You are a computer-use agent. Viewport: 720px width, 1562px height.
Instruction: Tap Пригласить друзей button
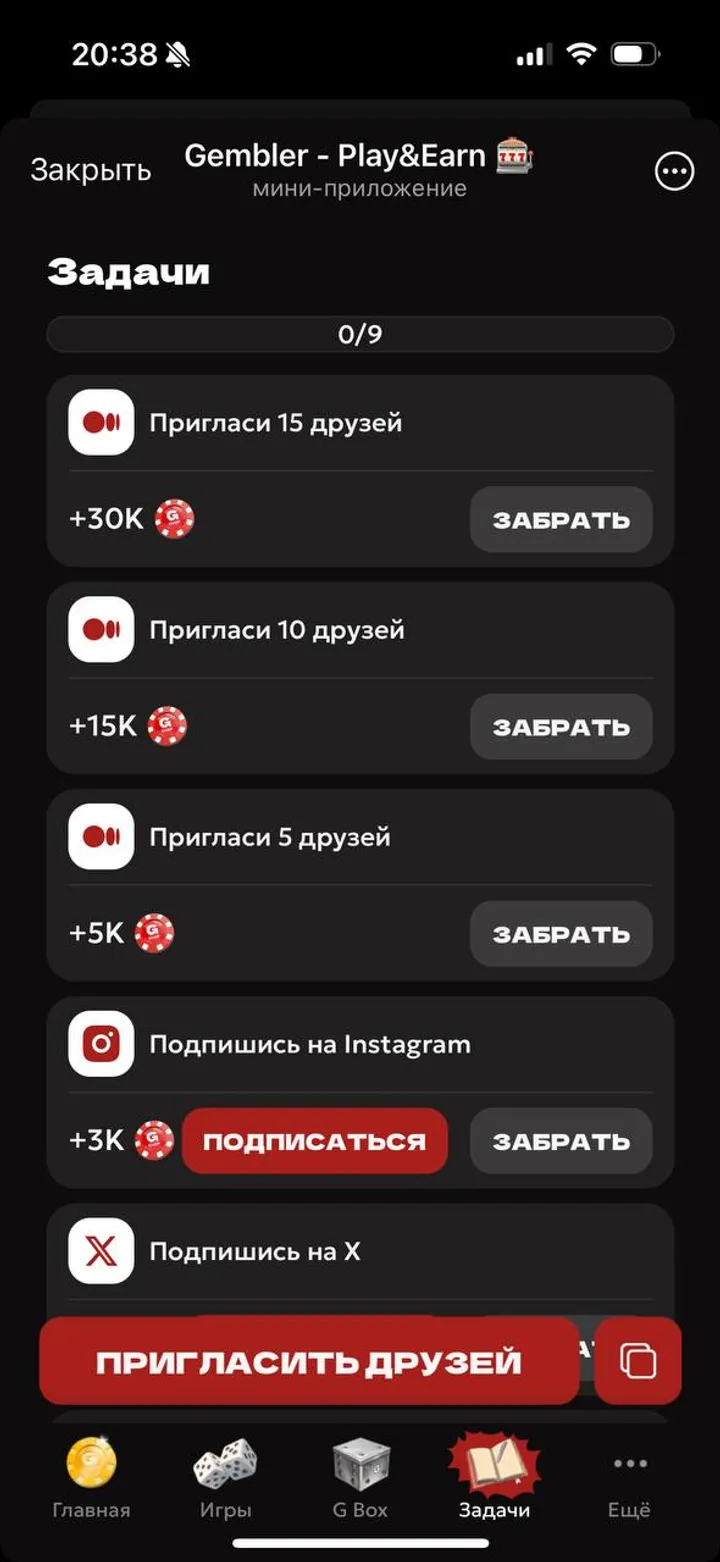309,1362
